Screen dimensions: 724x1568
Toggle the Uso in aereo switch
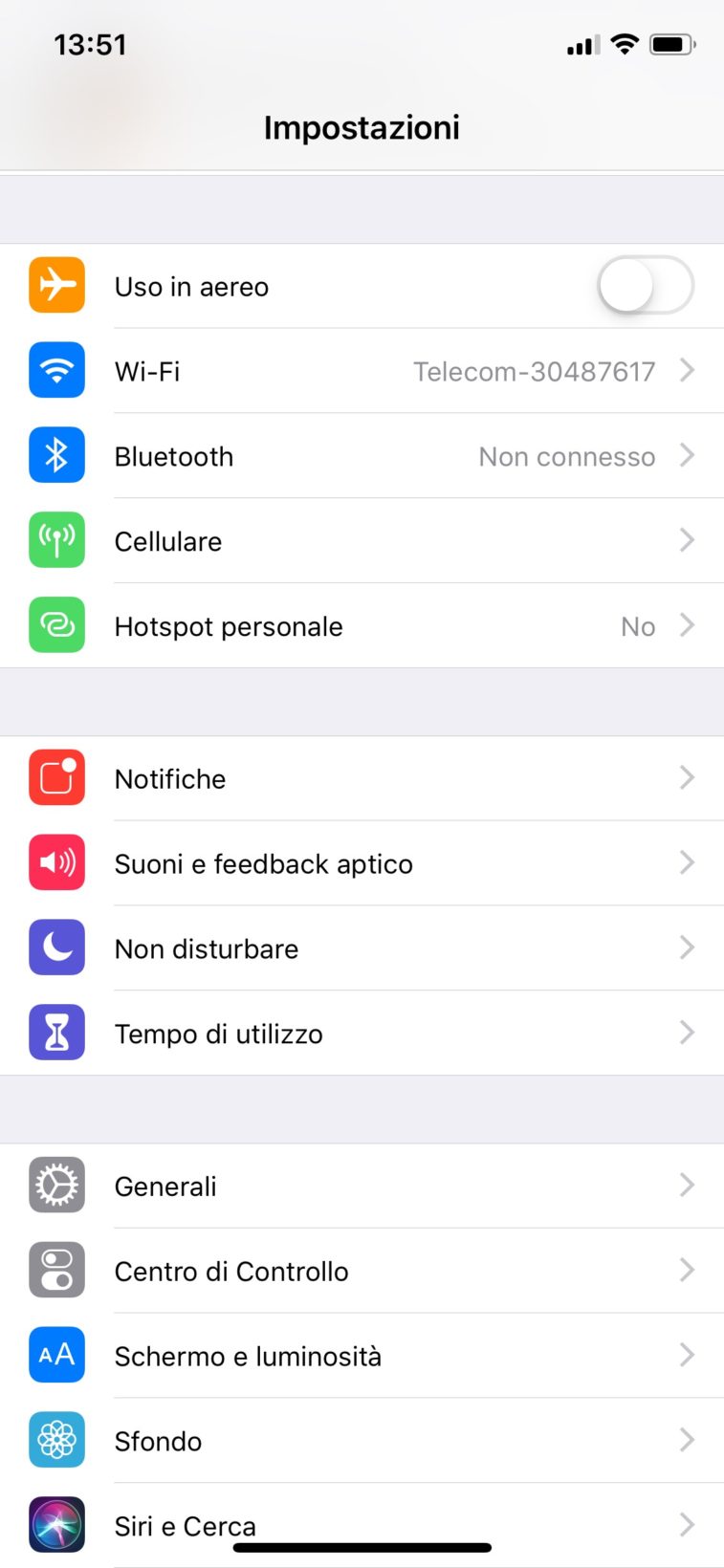646,285
